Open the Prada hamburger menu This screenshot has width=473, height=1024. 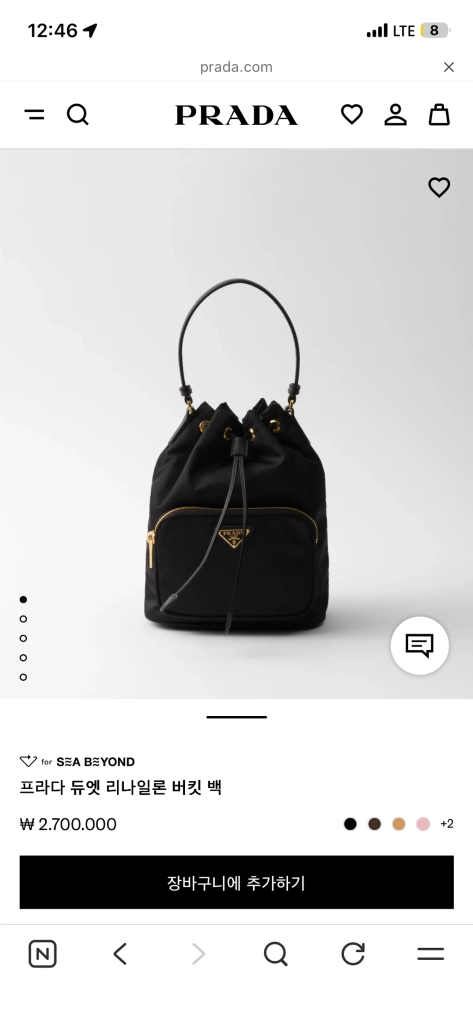(x=35, y=115)
